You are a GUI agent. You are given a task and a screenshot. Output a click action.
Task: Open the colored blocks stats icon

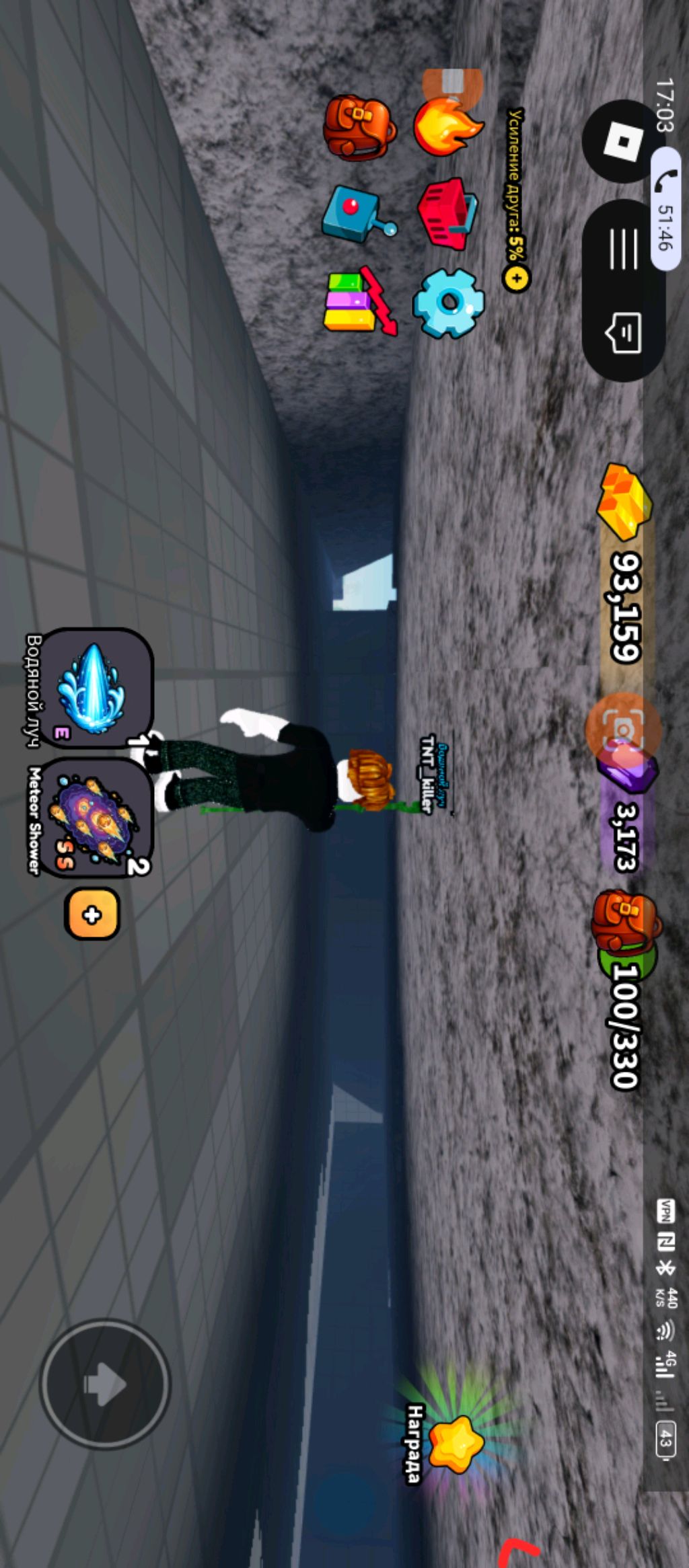(359, 301)
